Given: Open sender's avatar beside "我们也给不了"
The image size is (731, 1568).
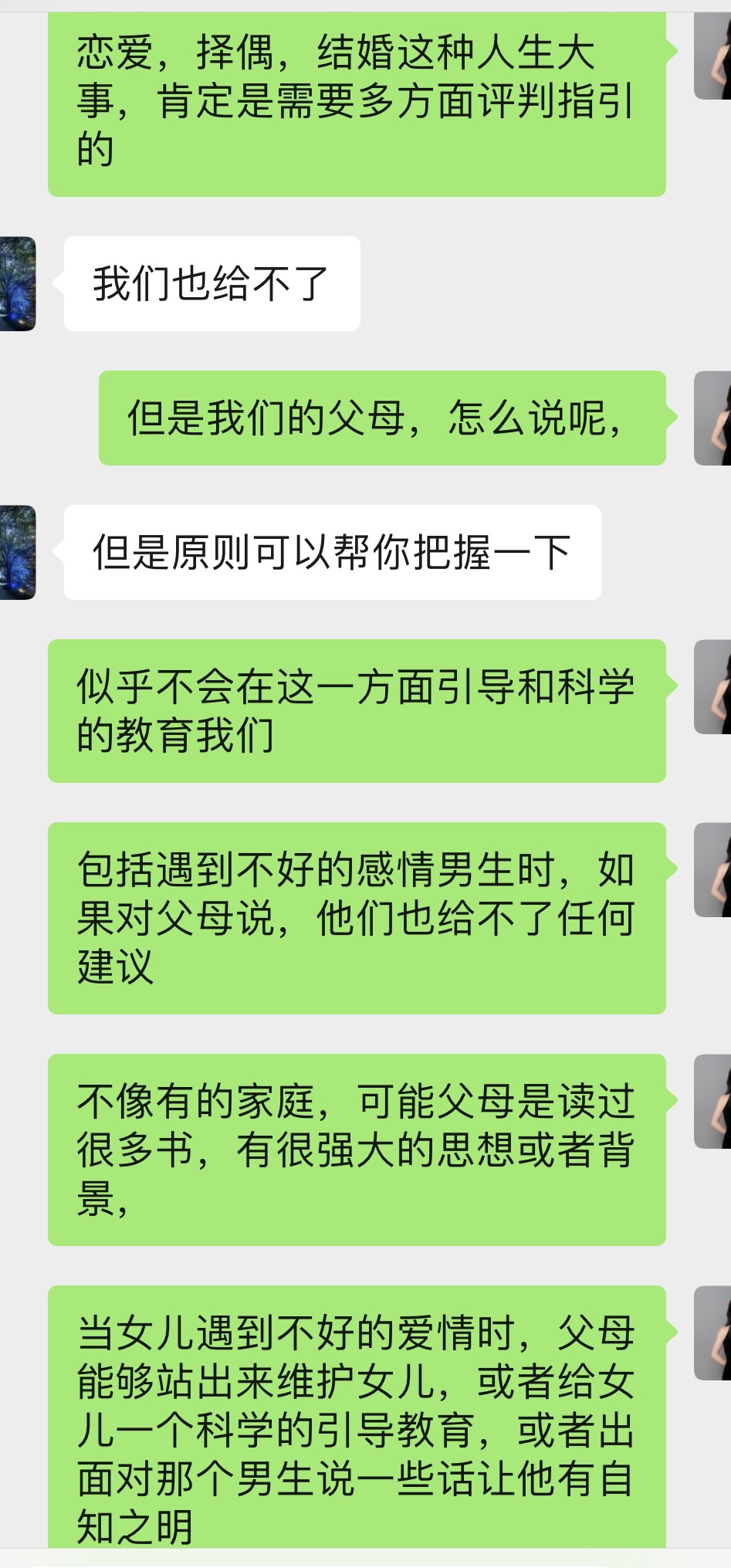Looking at the screenshot, I should [x=17, y=284].
